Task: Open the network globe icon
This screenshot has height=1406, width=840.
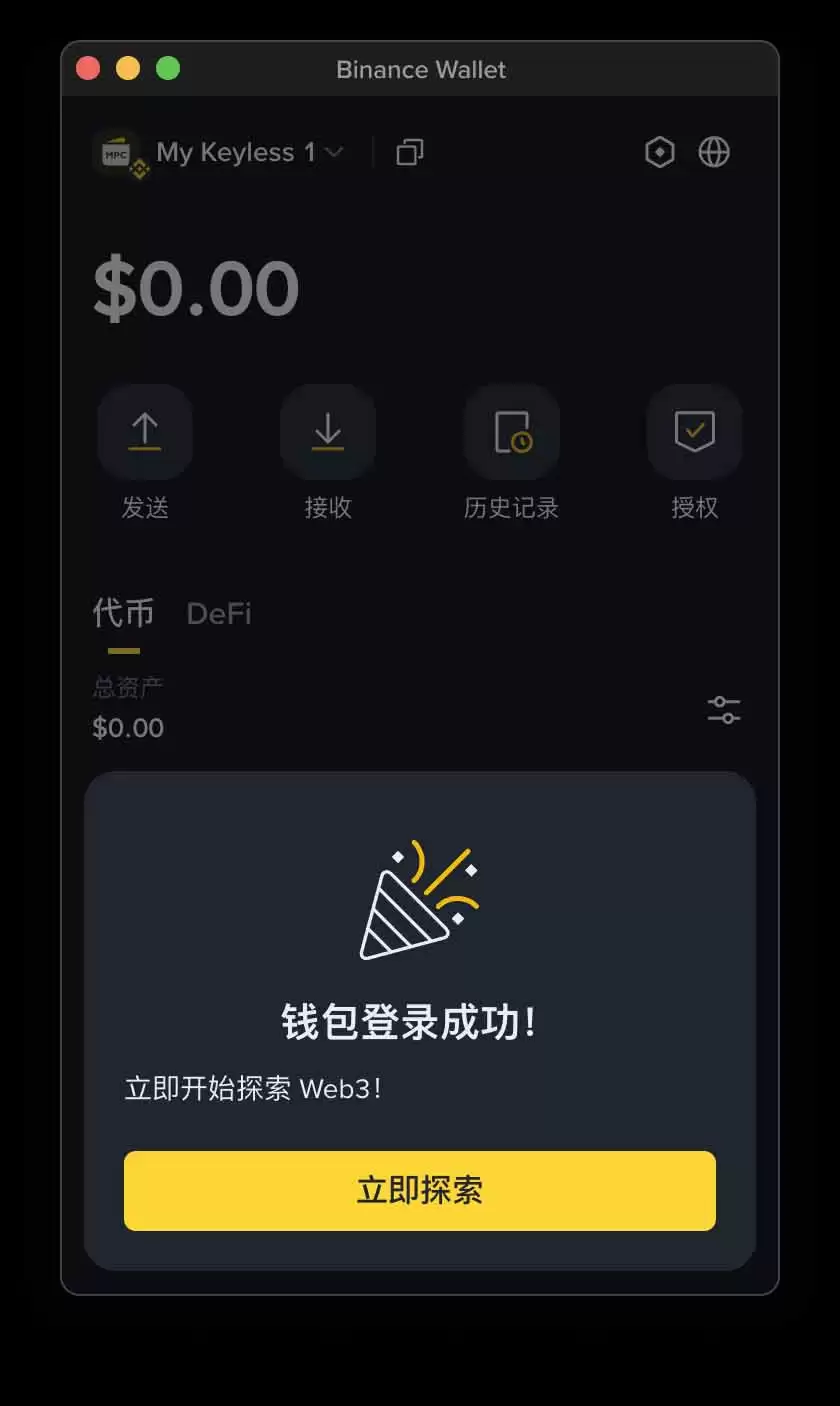Action: coord(715,152)
